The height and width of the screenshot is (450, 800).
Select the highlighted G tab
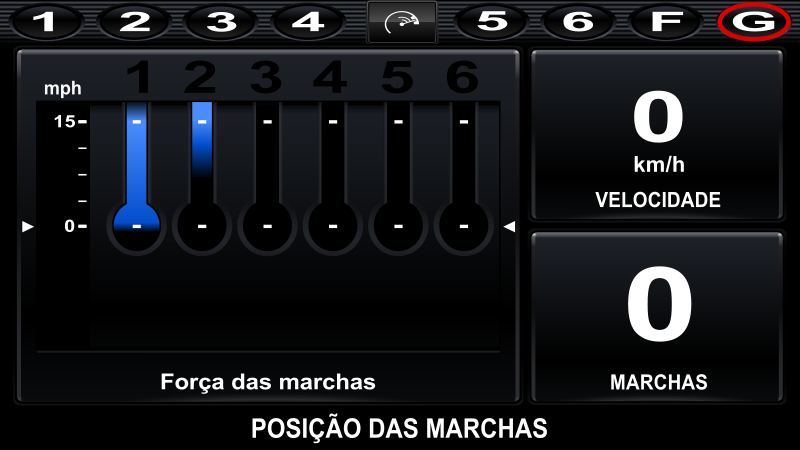coord(753,21)
